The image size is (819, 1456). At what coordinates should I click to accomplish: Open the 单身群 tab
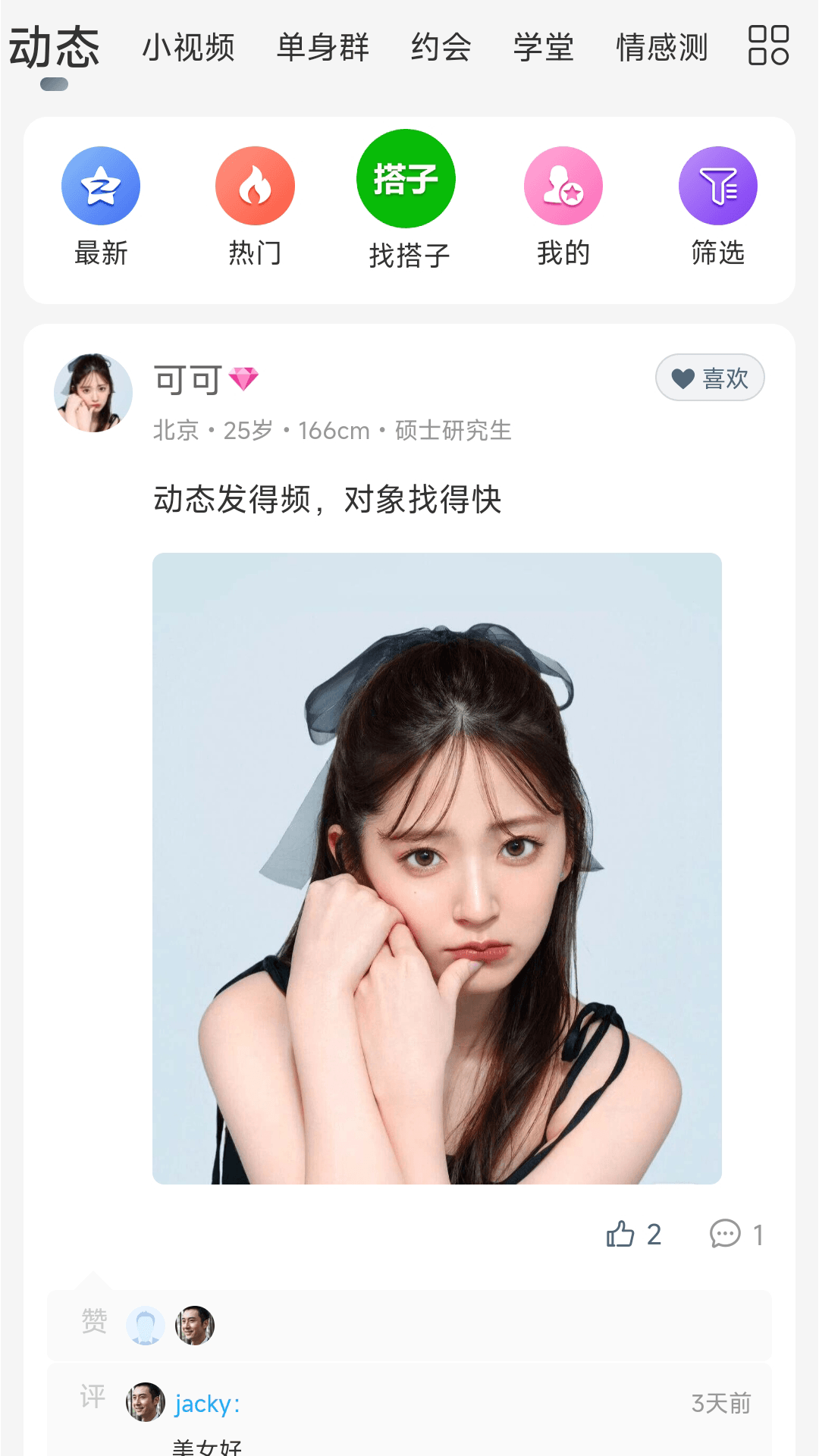click(x=323, y=47)
